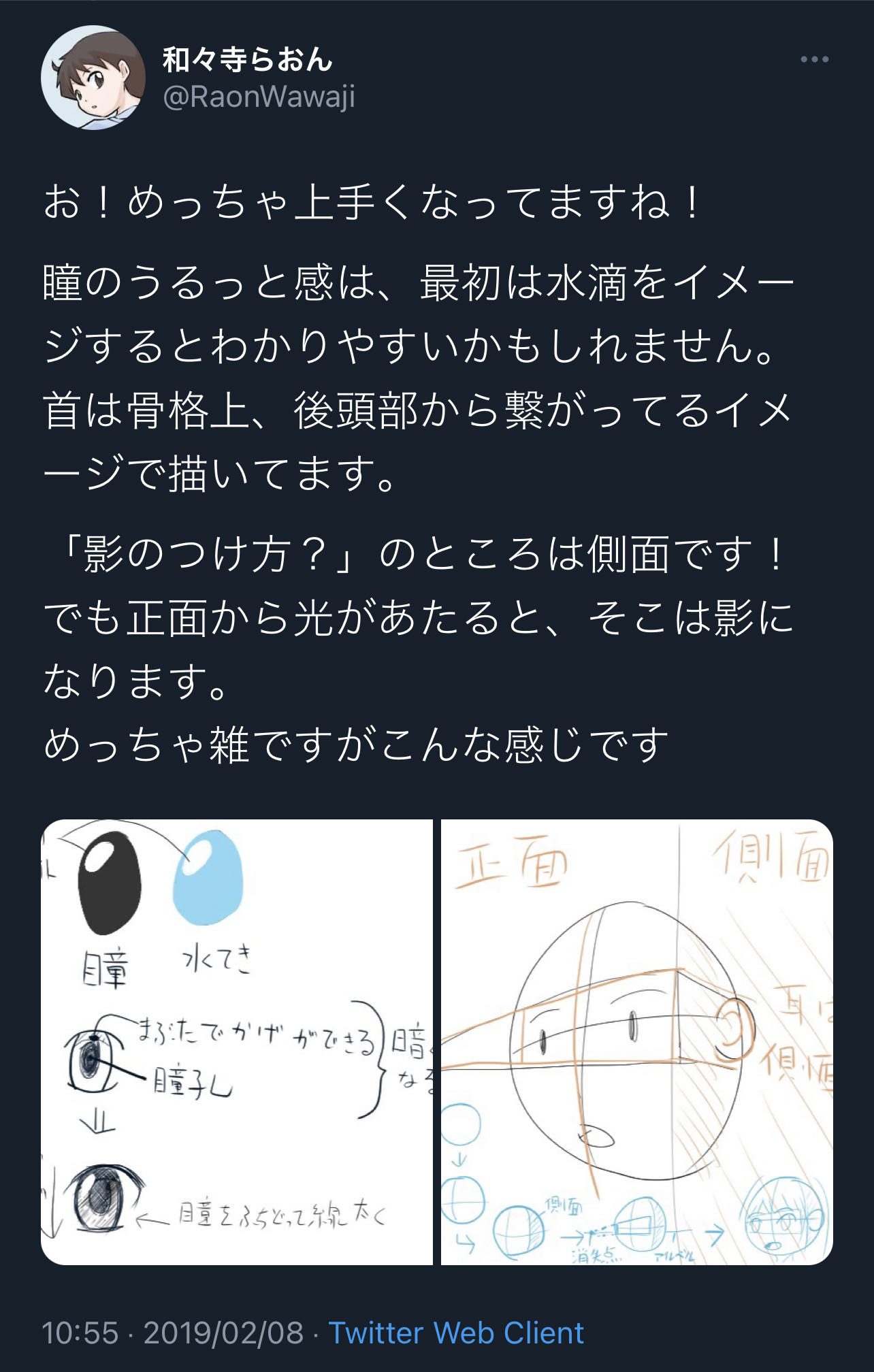
Task: Open the front and side head sketch image
Action: click(637, 1042)
